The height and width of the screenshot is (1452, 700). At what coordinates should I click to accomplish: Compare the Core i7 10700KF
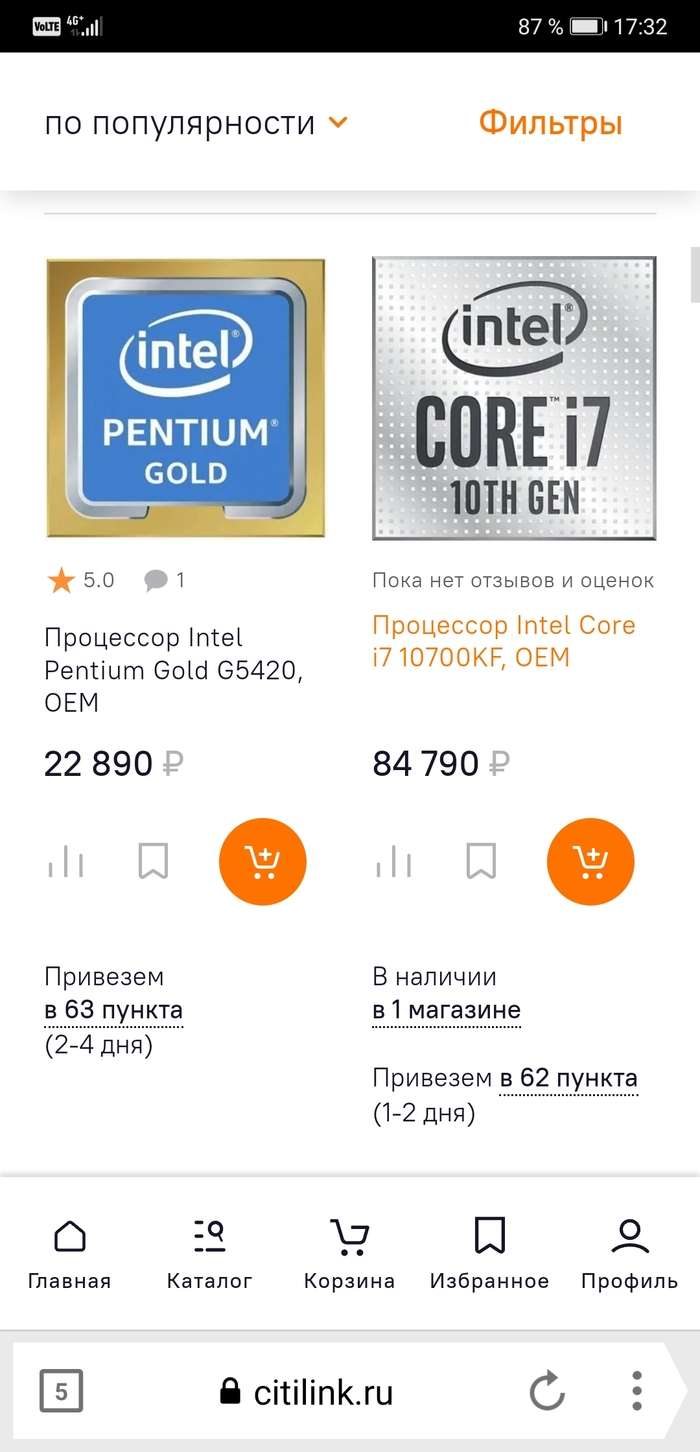coord(394,861)
